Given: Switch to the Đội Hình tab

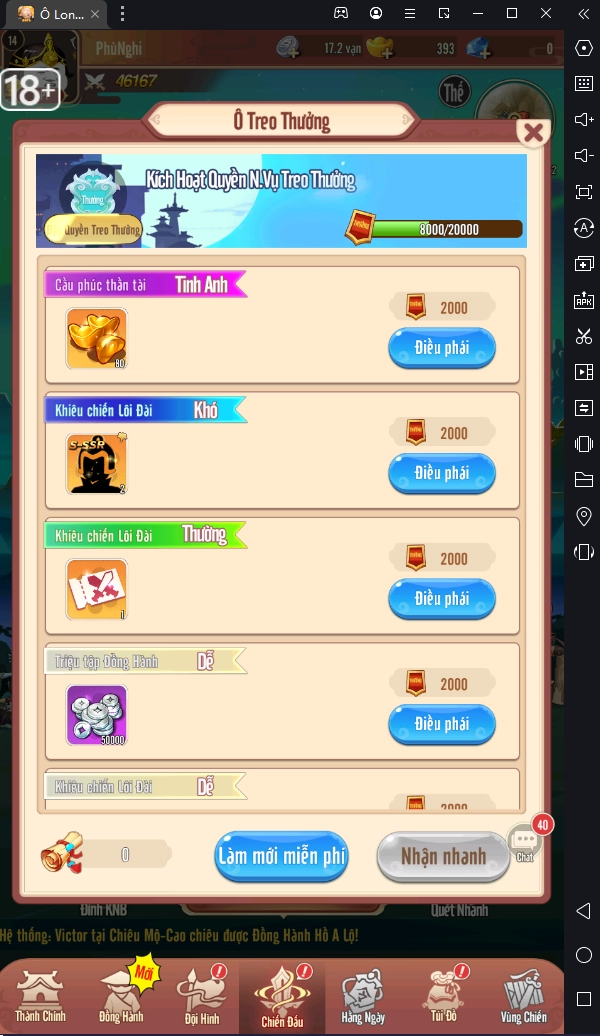Looking at the screenshot, I should pos(198,995).
